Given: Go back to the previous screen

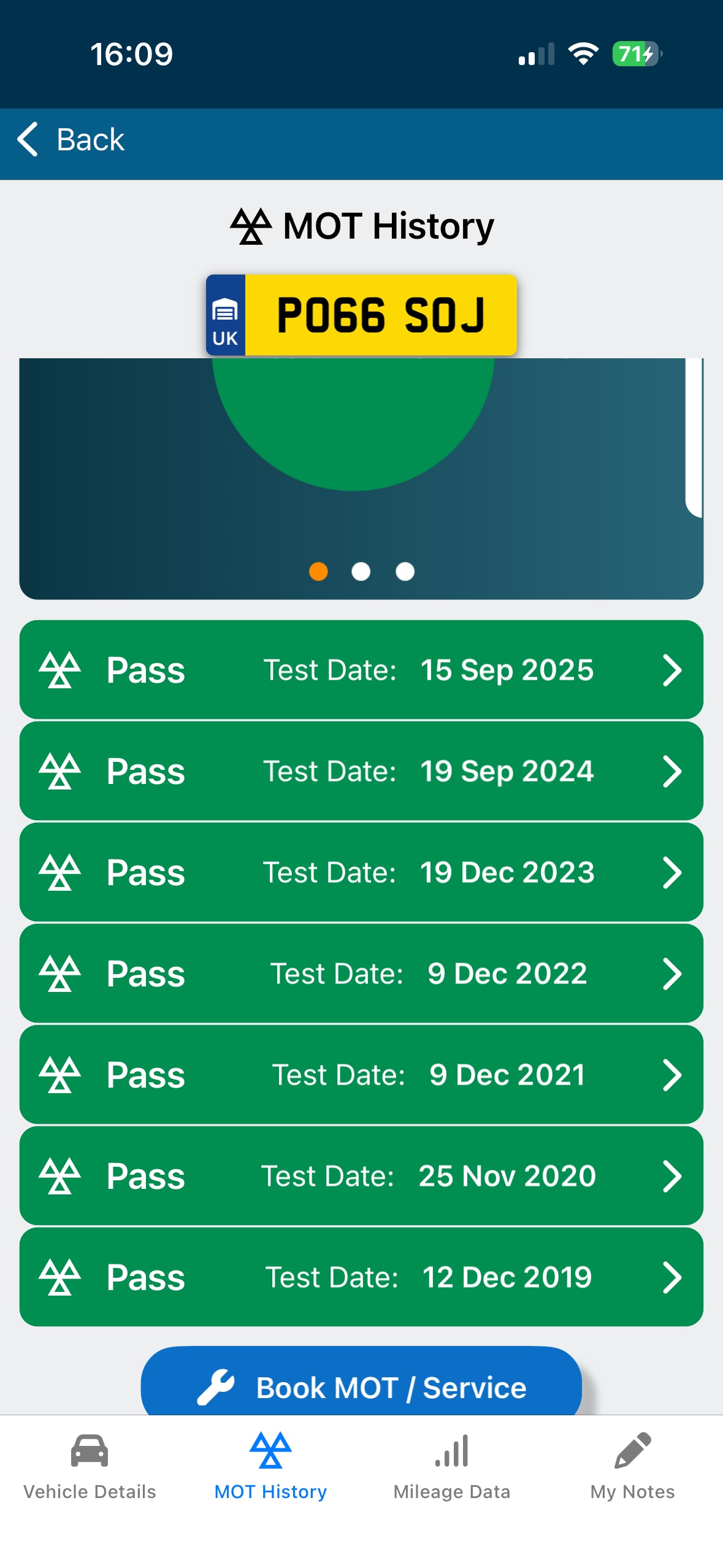Looking at the screenshot, I should tap(71, 140).
